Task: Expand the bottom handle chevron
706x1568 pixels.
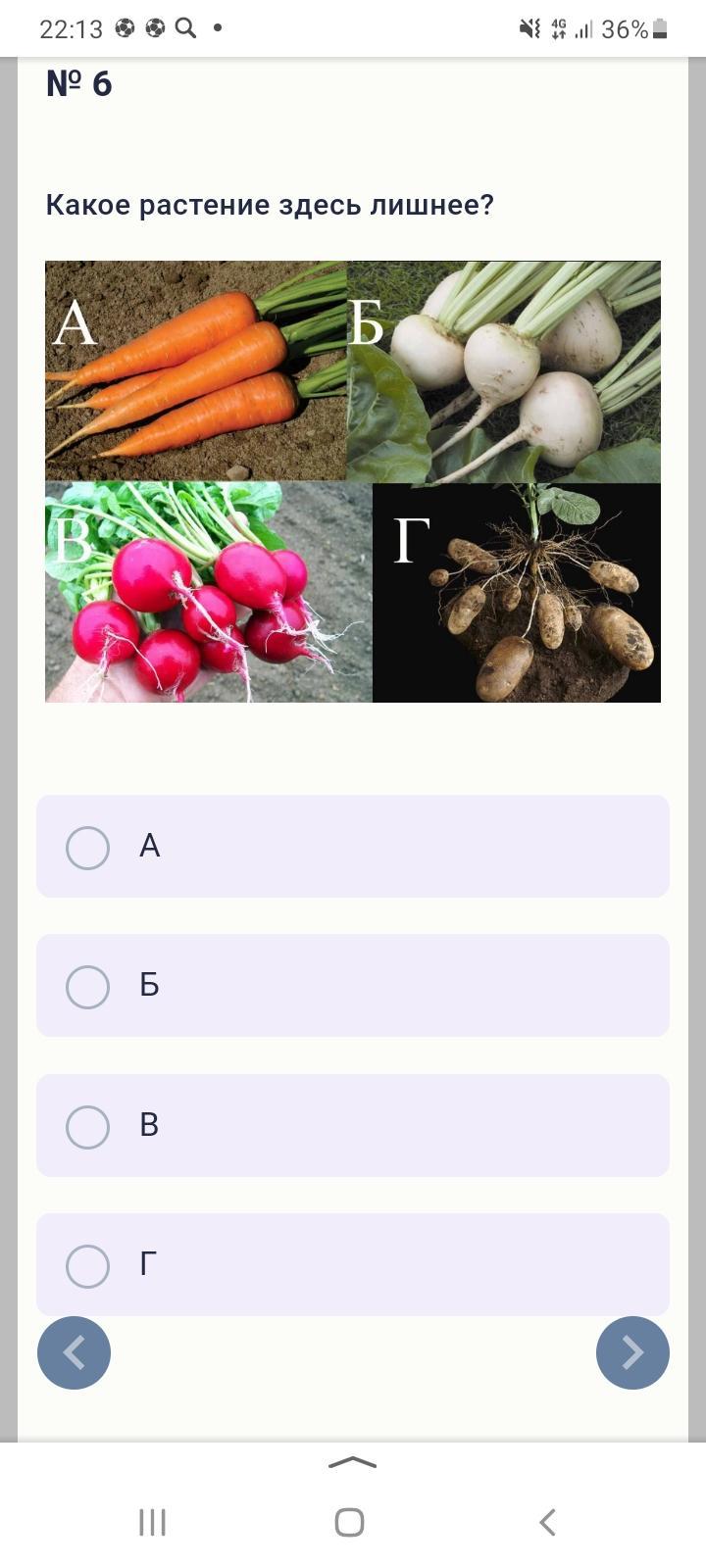Action: tap(352, 1463)
